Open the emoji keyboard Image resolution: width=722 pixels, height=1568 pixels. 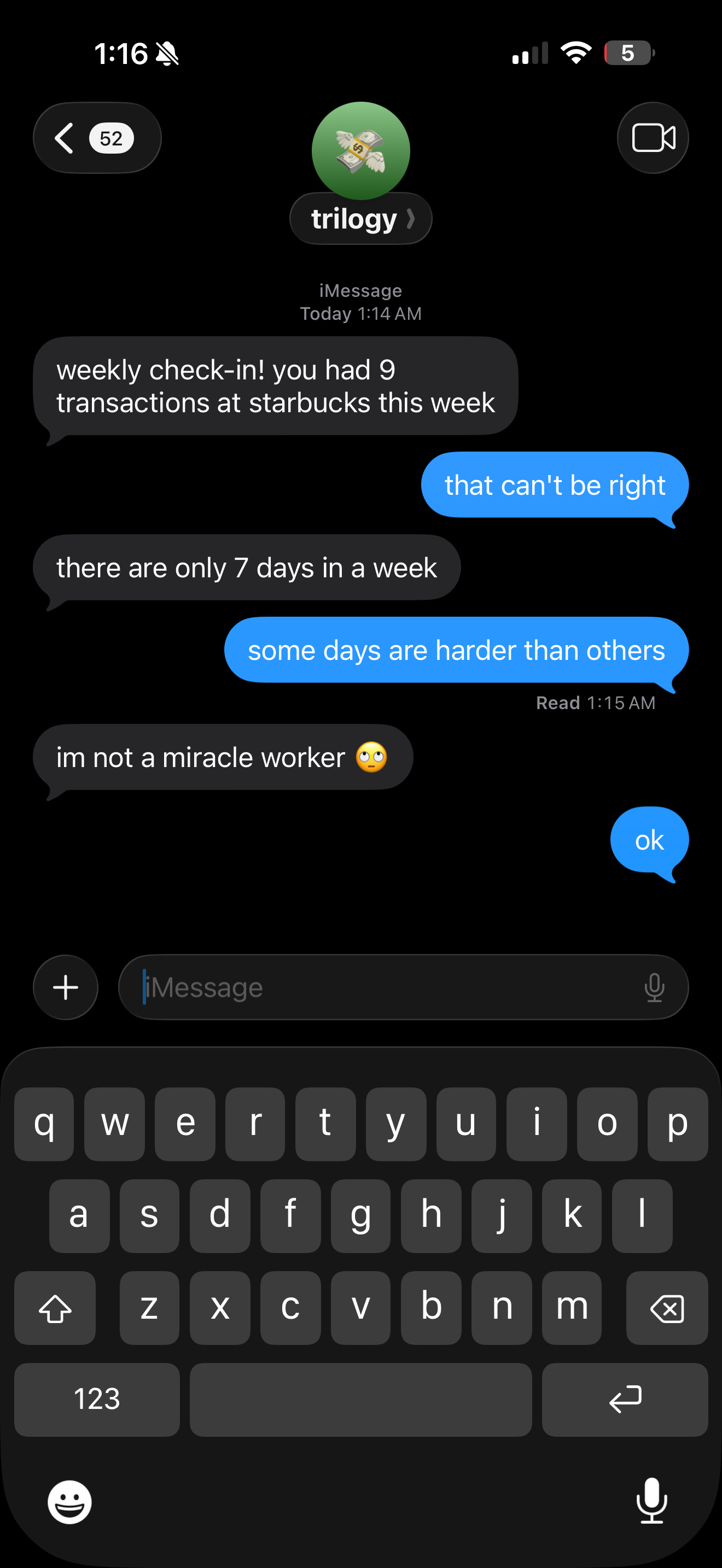click(x=69, y=1502)
